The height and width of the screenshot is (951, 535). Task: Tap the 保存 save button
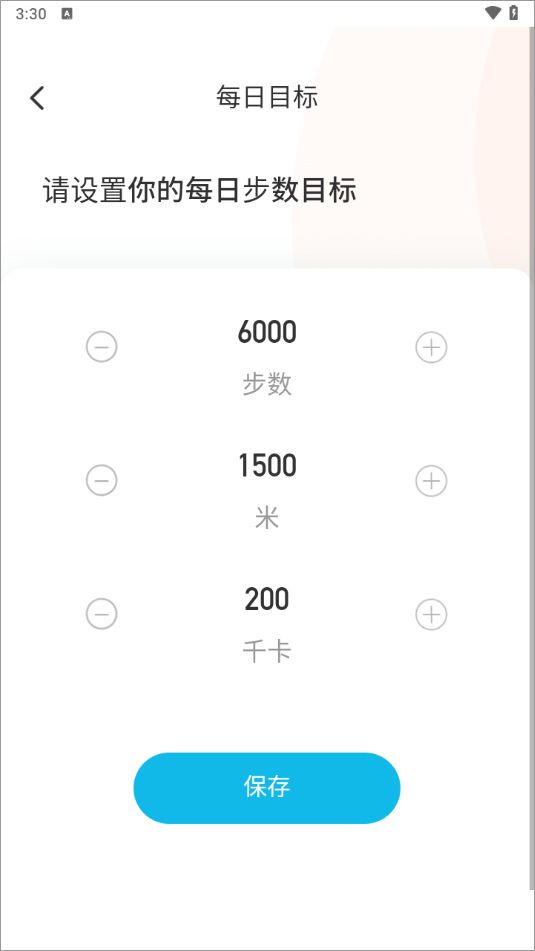click(x=267, y=788)
